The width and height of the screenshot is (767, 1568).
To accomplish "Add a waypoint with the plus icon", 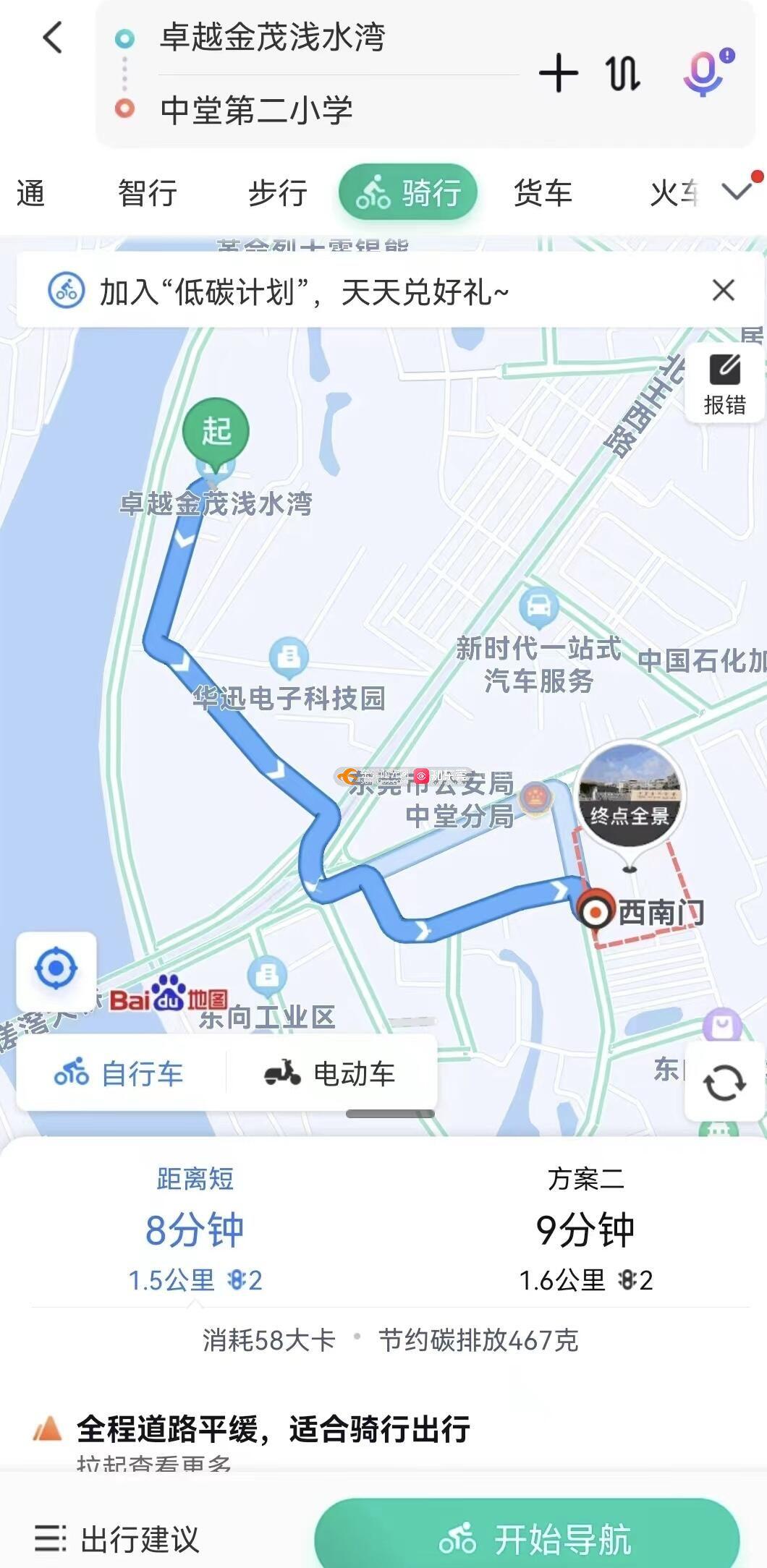I will coord(559,73).
